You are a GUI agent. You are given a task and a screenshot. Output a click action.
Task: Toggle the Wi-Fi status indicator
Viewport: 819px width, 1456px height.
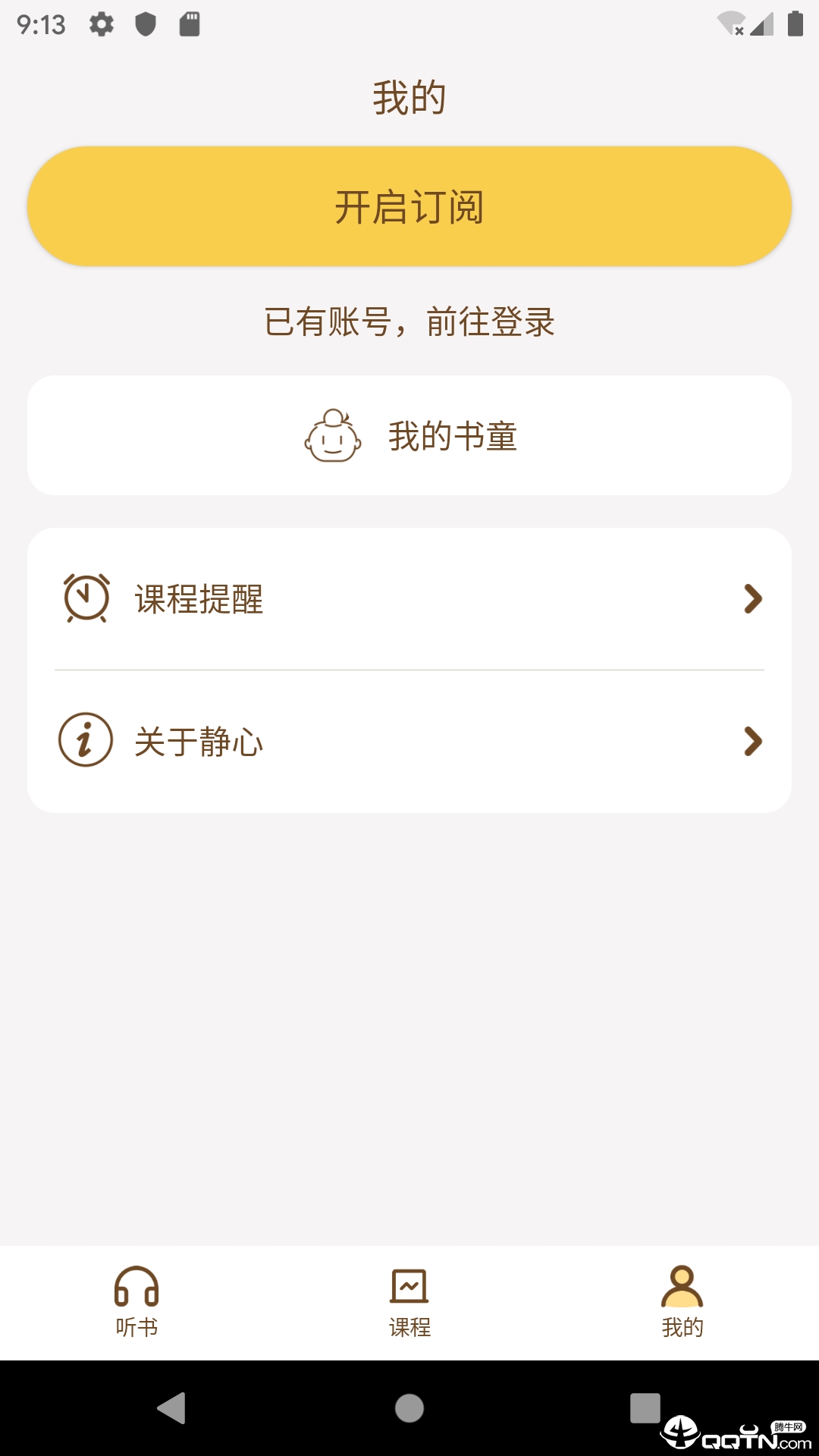[x=730, y=23]
